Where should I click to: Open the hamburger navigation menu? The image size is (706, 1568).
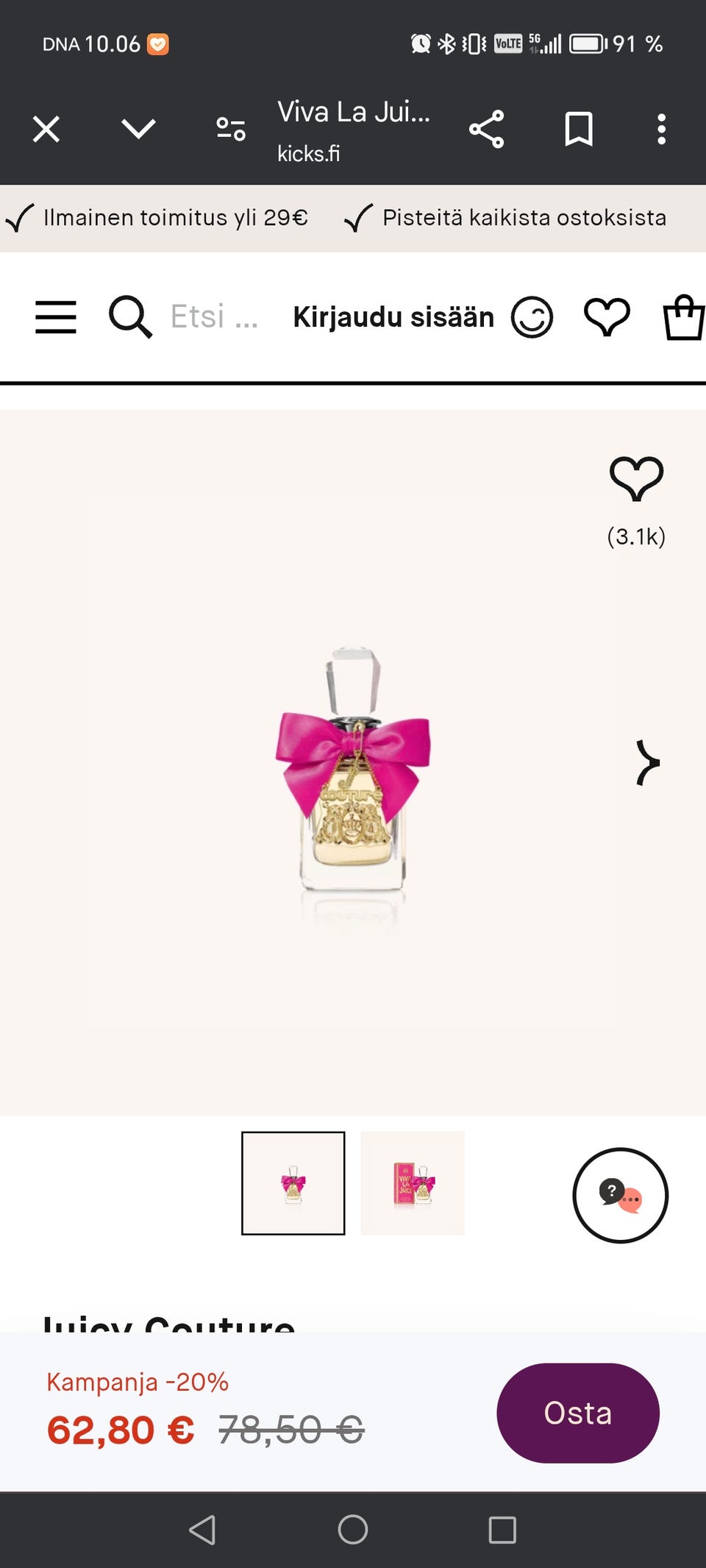(x=56, y=317)
